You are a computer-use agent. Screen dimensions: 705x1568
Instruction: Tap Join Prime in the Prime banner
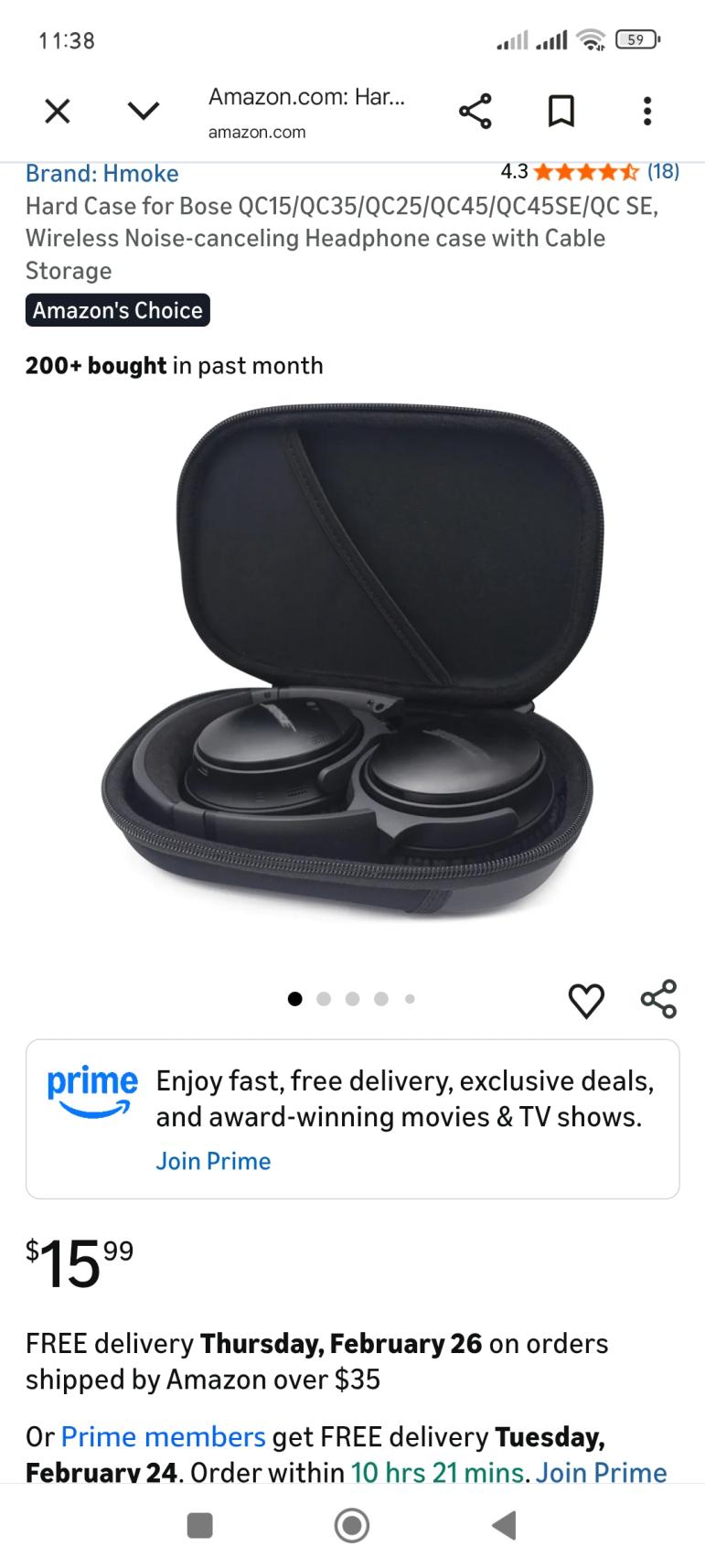tap(213, 1161)
